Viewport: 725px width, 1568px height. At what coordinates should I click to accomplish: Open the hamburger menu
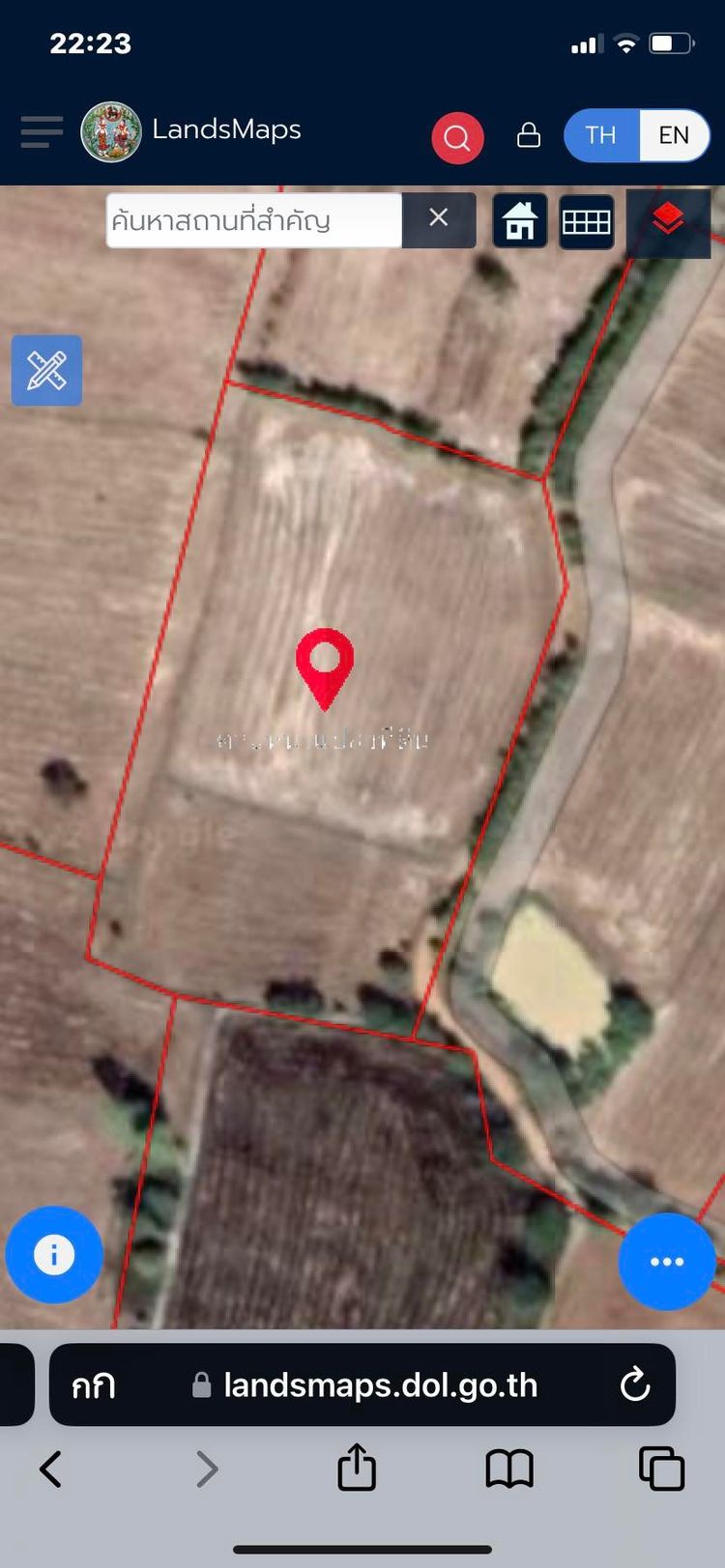pyautogui.click(x=42, y=131)
